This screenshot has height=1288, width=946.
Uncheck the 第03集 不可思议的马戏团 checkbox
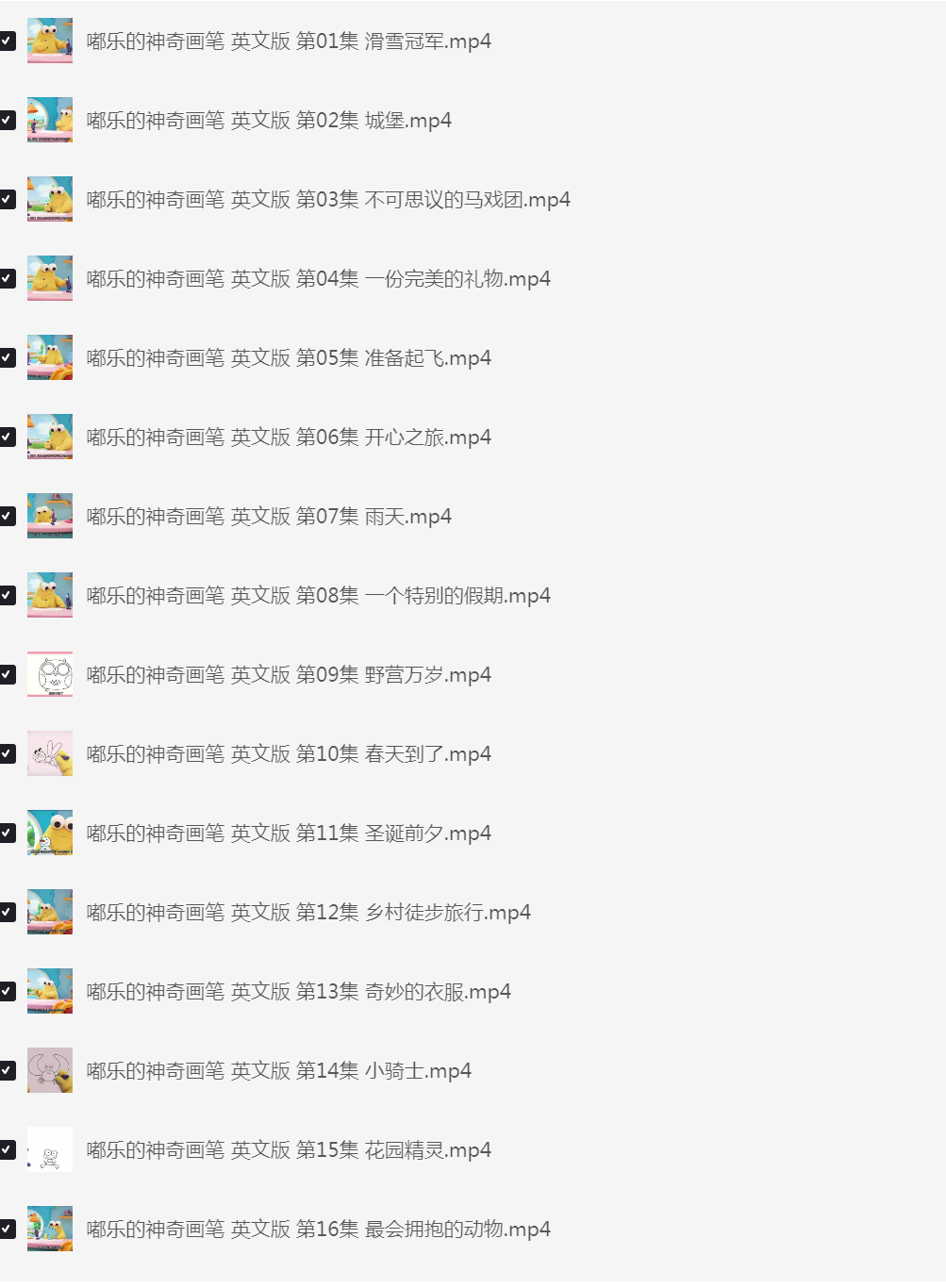click(x=8, y=199)
